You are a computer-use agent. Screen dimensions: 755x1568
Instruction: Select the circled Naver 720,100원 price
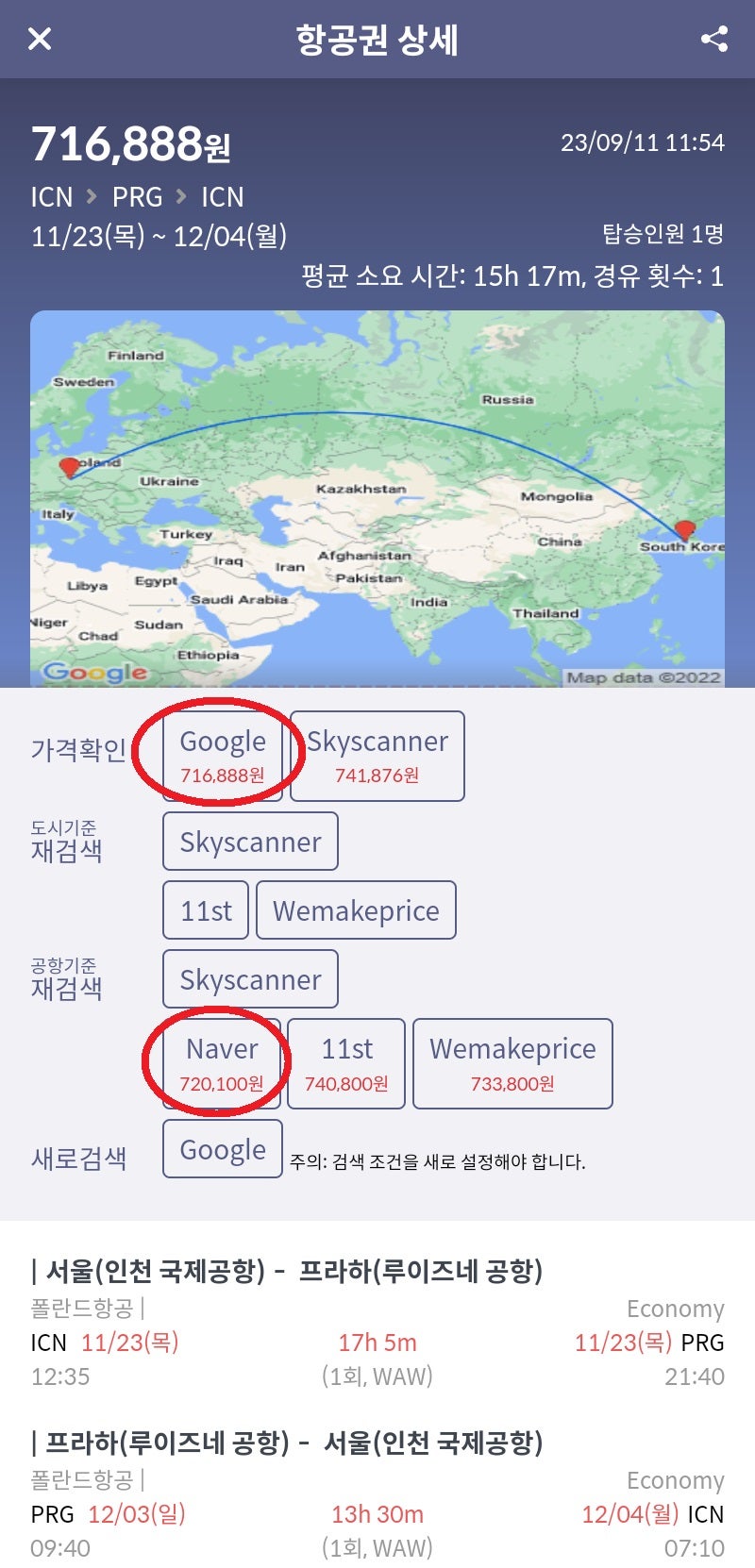tap(220, 1062)
